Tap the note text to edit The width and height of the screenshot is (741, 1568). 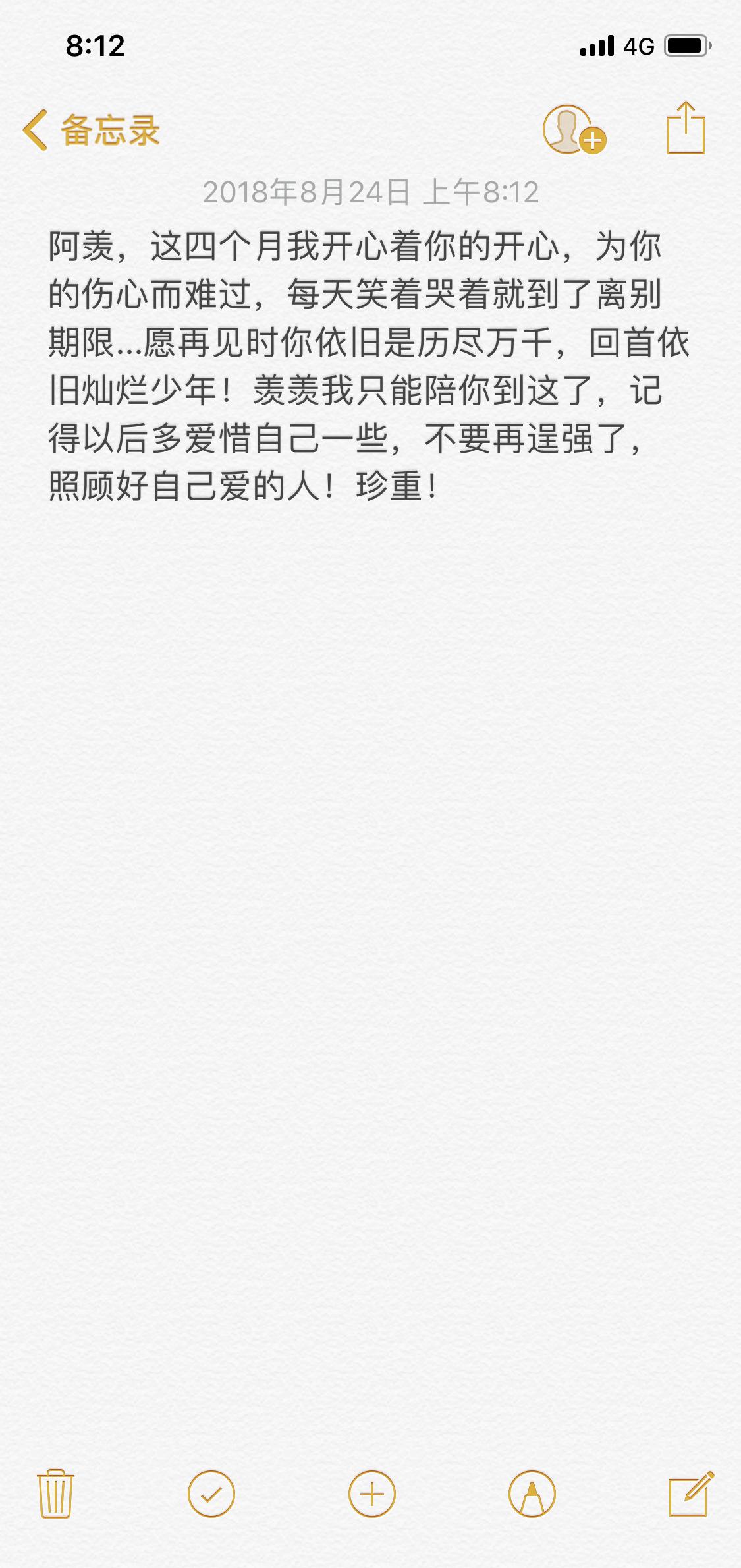(x=369, y=366)
